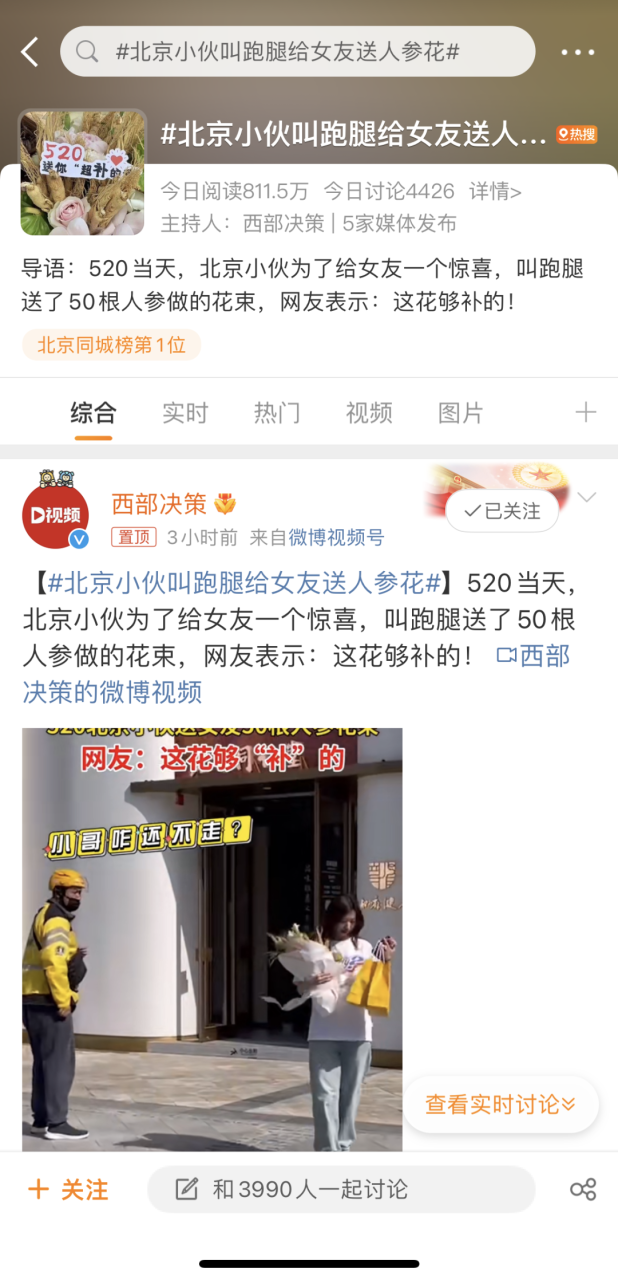Share this topic page
Screen dimensions: 618x1280
pos(583,1190)
